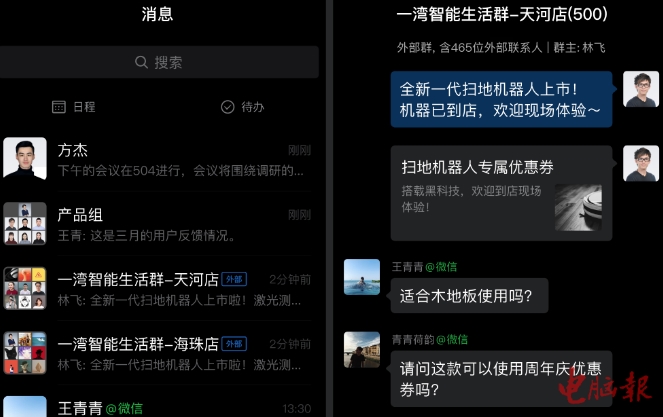Open the chat with 王青青

(x=158, y=407)
